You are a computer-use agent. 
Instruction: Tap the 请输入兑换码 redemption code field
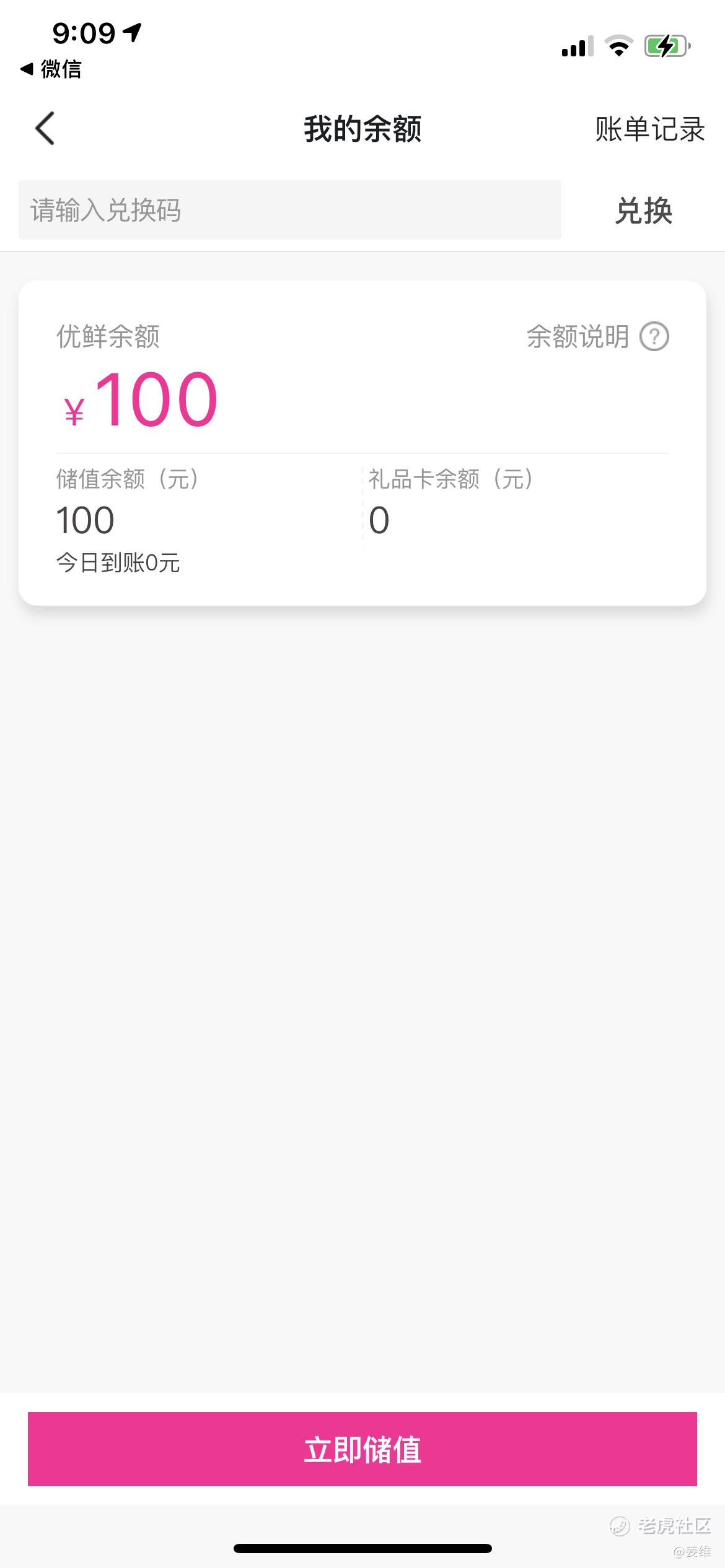290,210
